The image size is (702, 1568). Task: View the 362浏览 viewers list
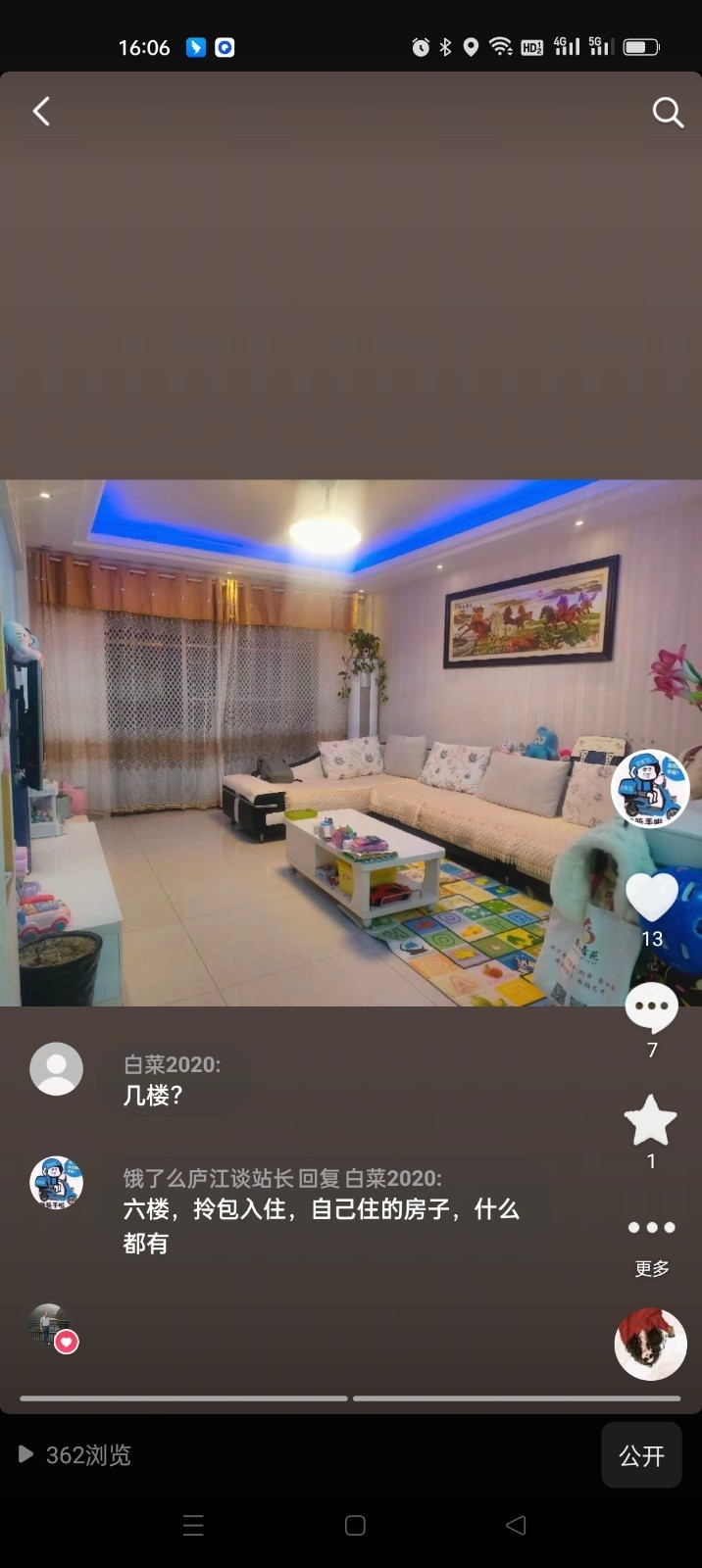coord(76,1455)
